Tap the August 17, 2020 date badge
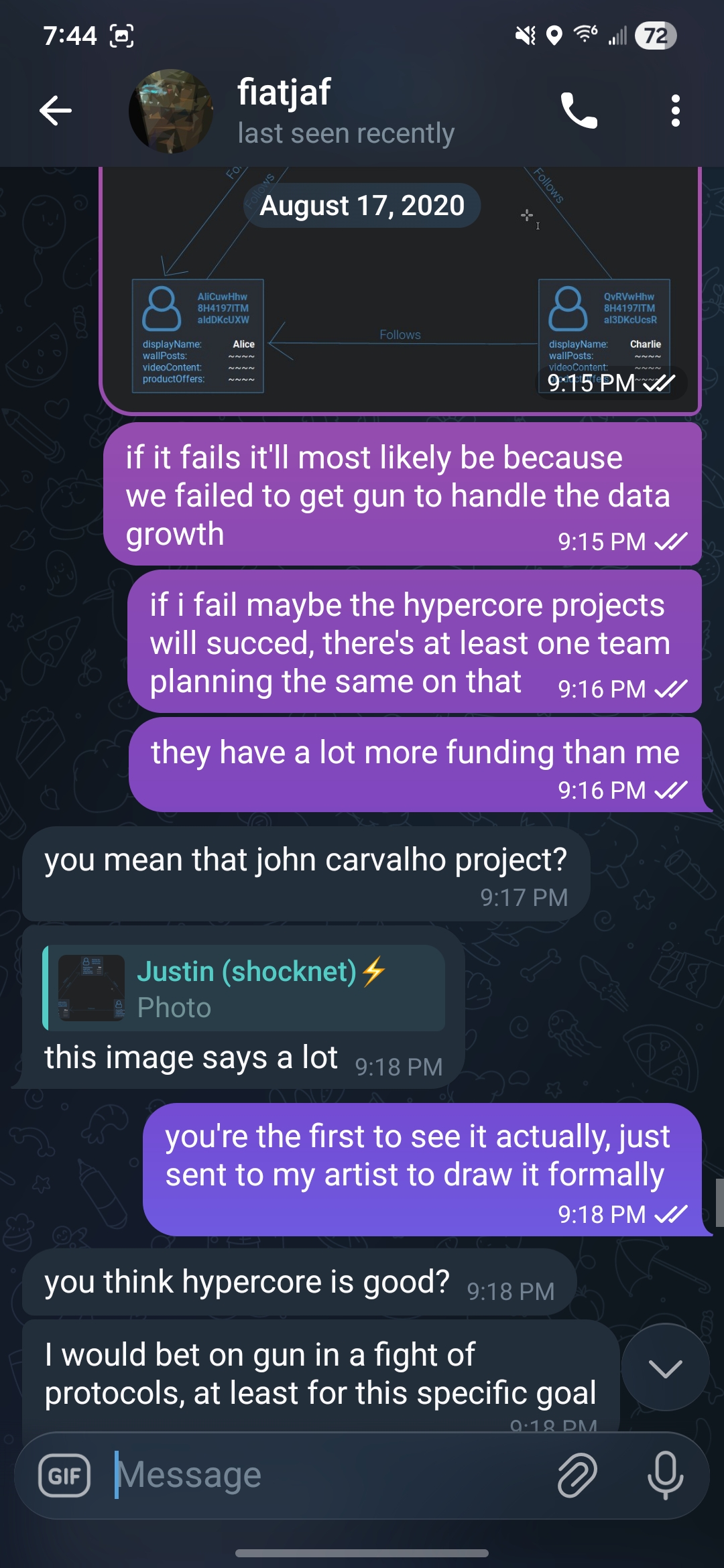Screen dimensions: 724x1568 tap(362, 206)
